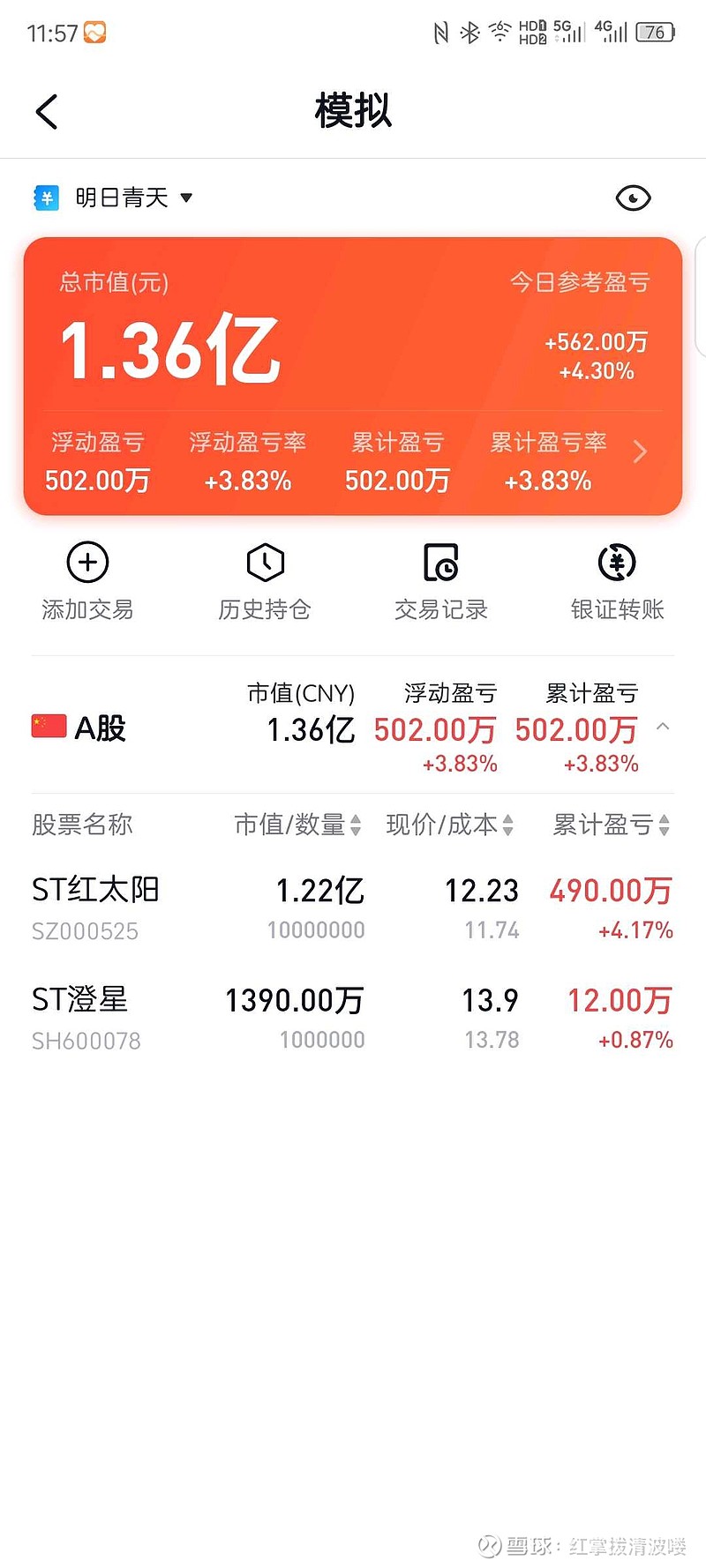706x1568 pixels.
Task: Go back using the top-left arrow
Action: click(47, 112)
